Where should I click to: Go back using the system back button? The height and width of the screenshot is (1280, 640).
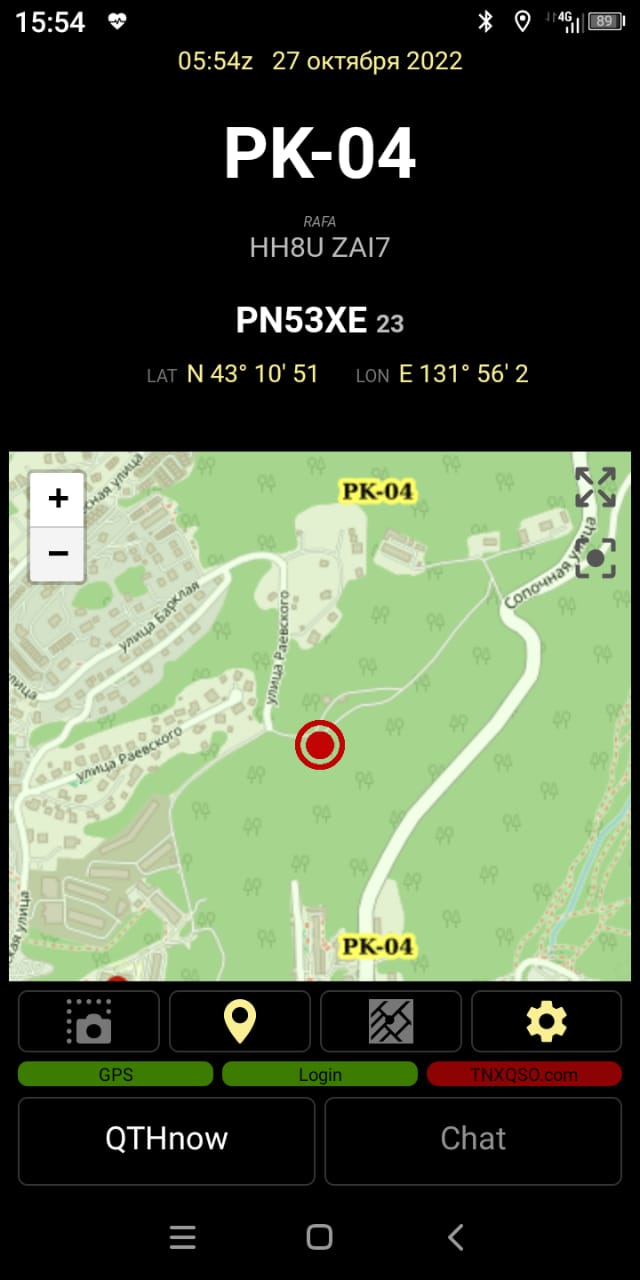click(456, 1238)
